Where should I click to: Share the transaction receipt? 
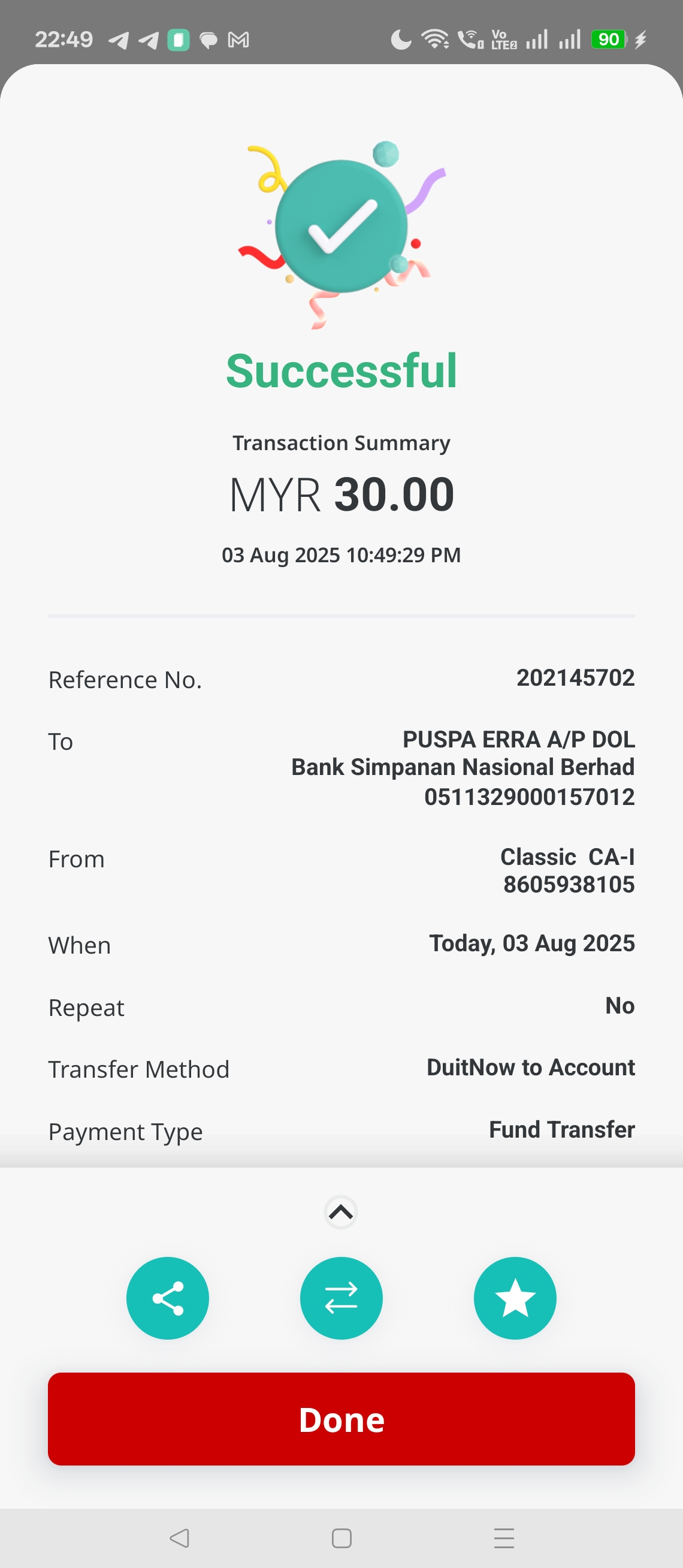pyautogui.click(x=167, y=1298)
